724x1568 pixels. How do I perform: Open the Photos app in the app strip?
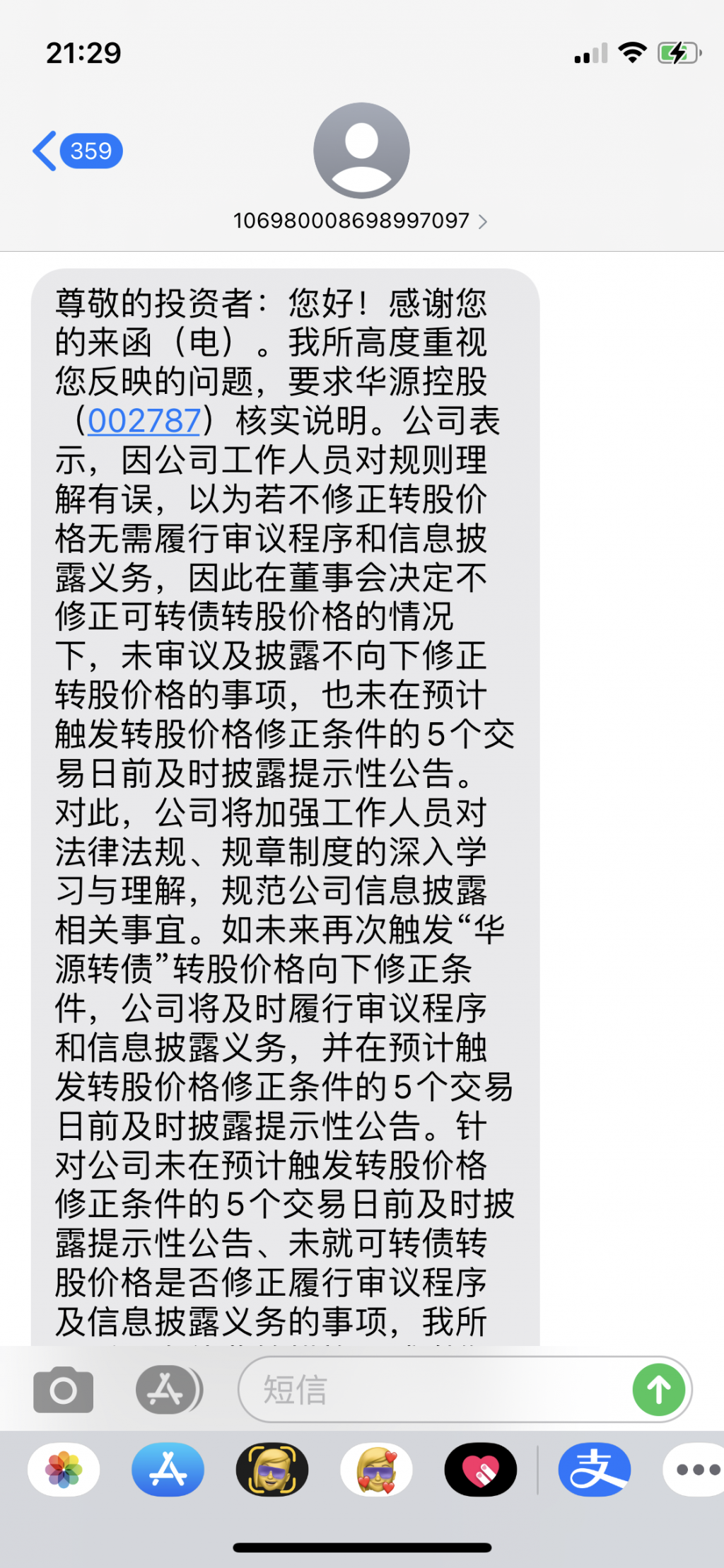64,1469
